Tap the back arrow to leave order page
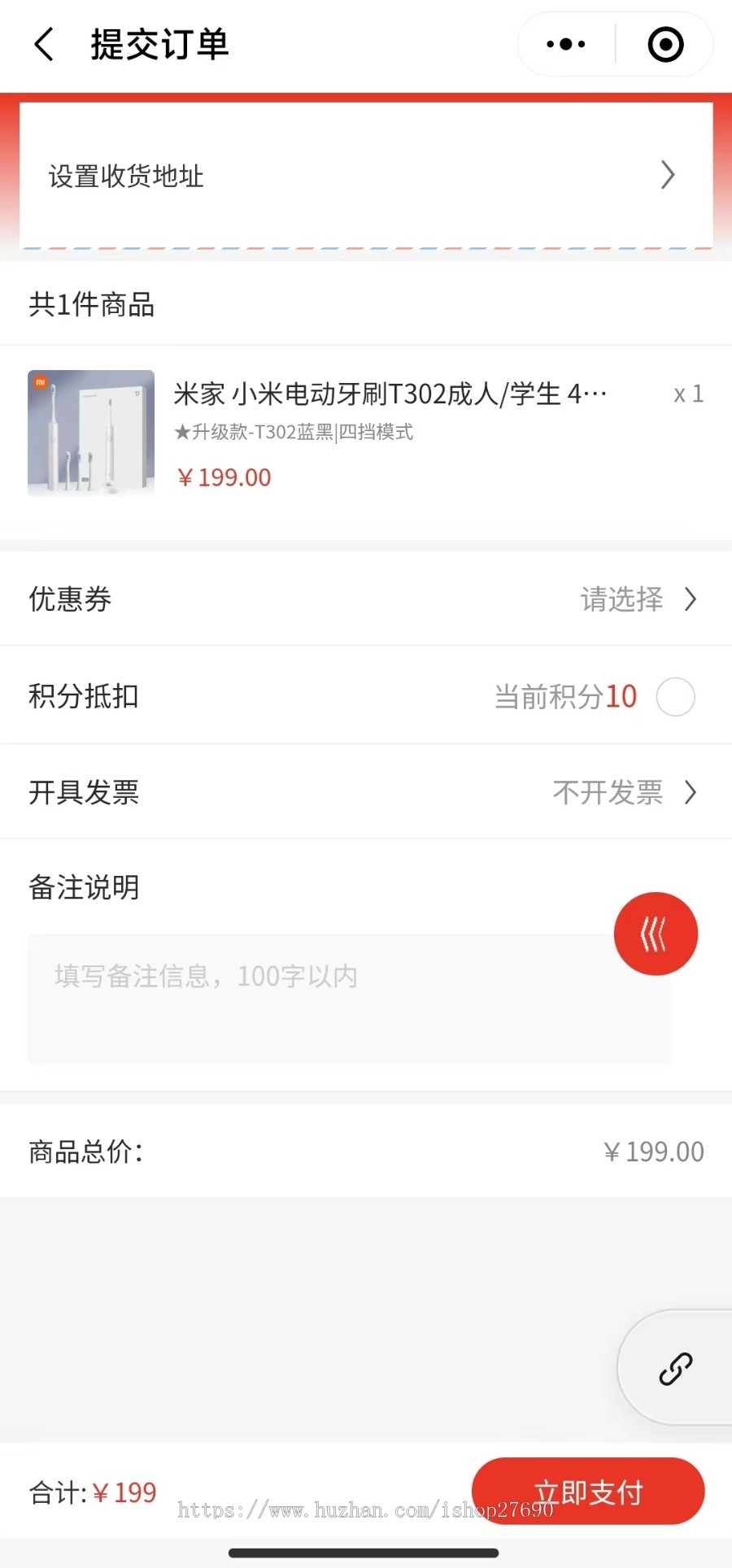The image size is (732, 1568). [43, 45]
